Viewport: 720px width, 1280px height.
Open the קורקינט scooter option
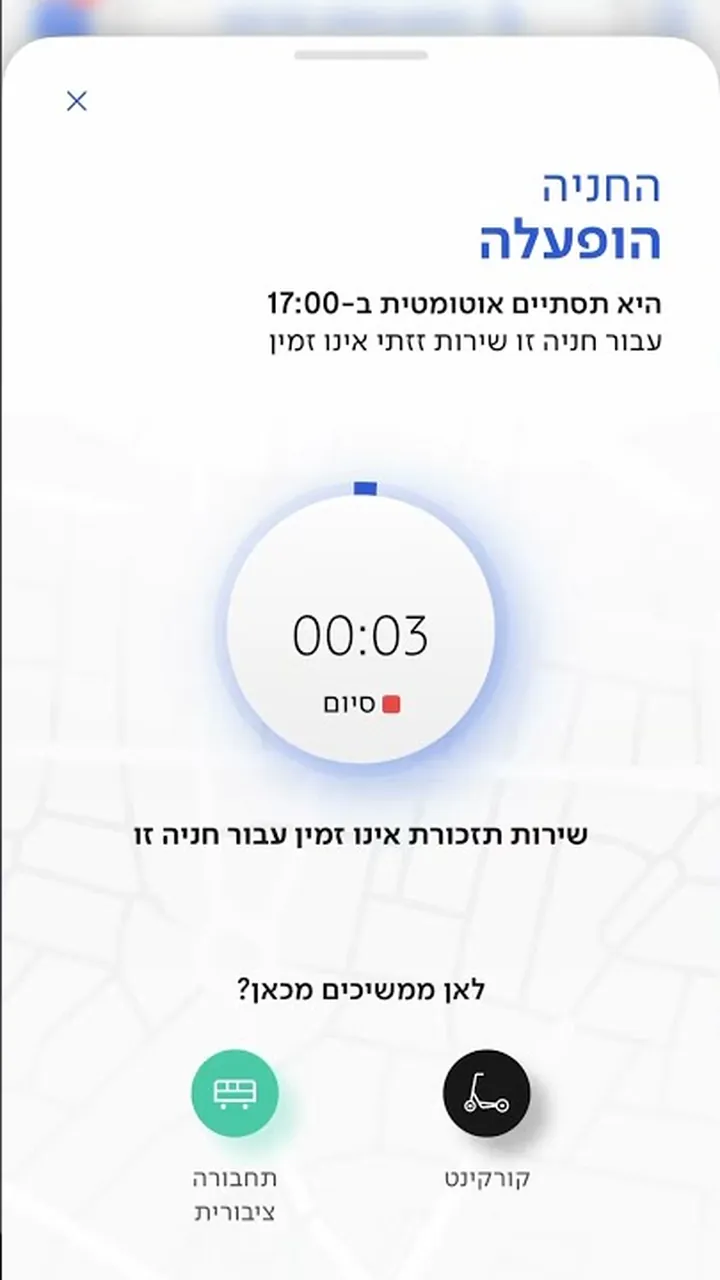click(x=486, y=1093)
